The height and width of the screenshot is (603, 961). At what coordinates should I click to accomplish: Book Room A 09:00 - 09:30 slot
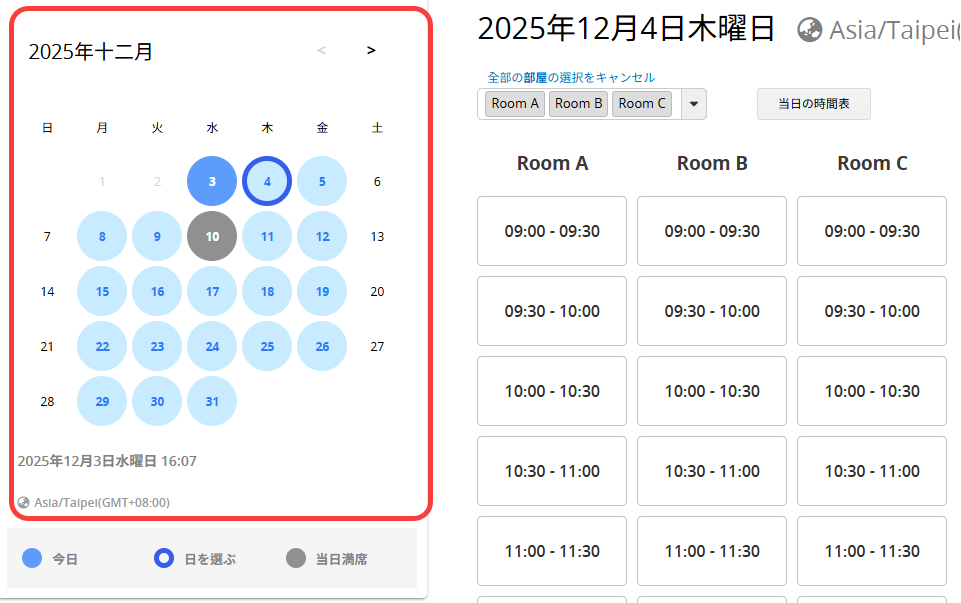pos(552,231)
